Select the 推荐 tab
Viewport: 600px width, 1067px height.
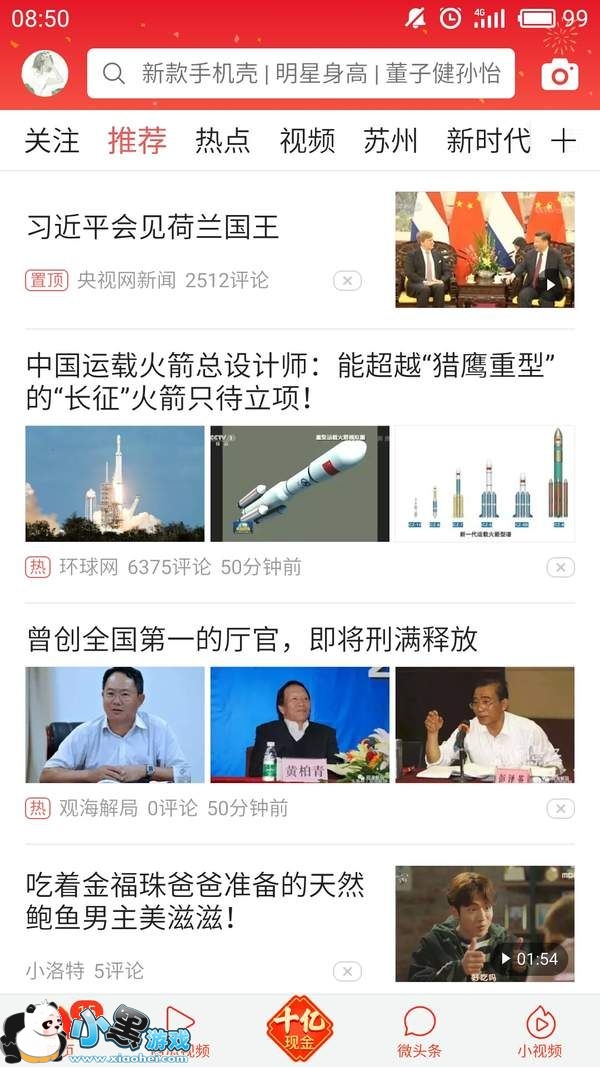click(x=137, y=141)
